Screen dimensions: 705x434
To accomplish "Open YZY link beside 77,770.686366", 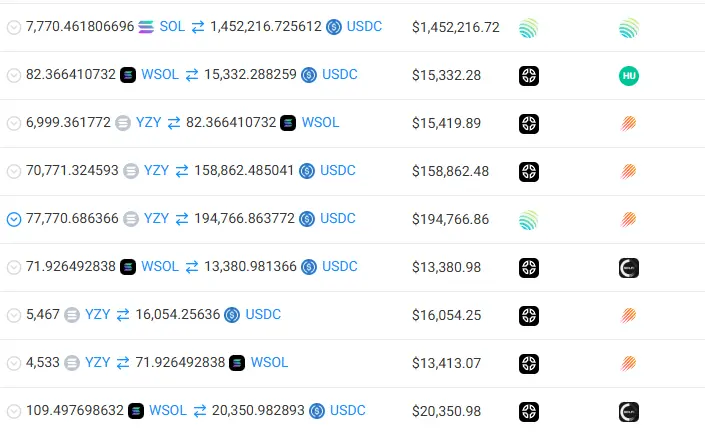I will point(157,219).
